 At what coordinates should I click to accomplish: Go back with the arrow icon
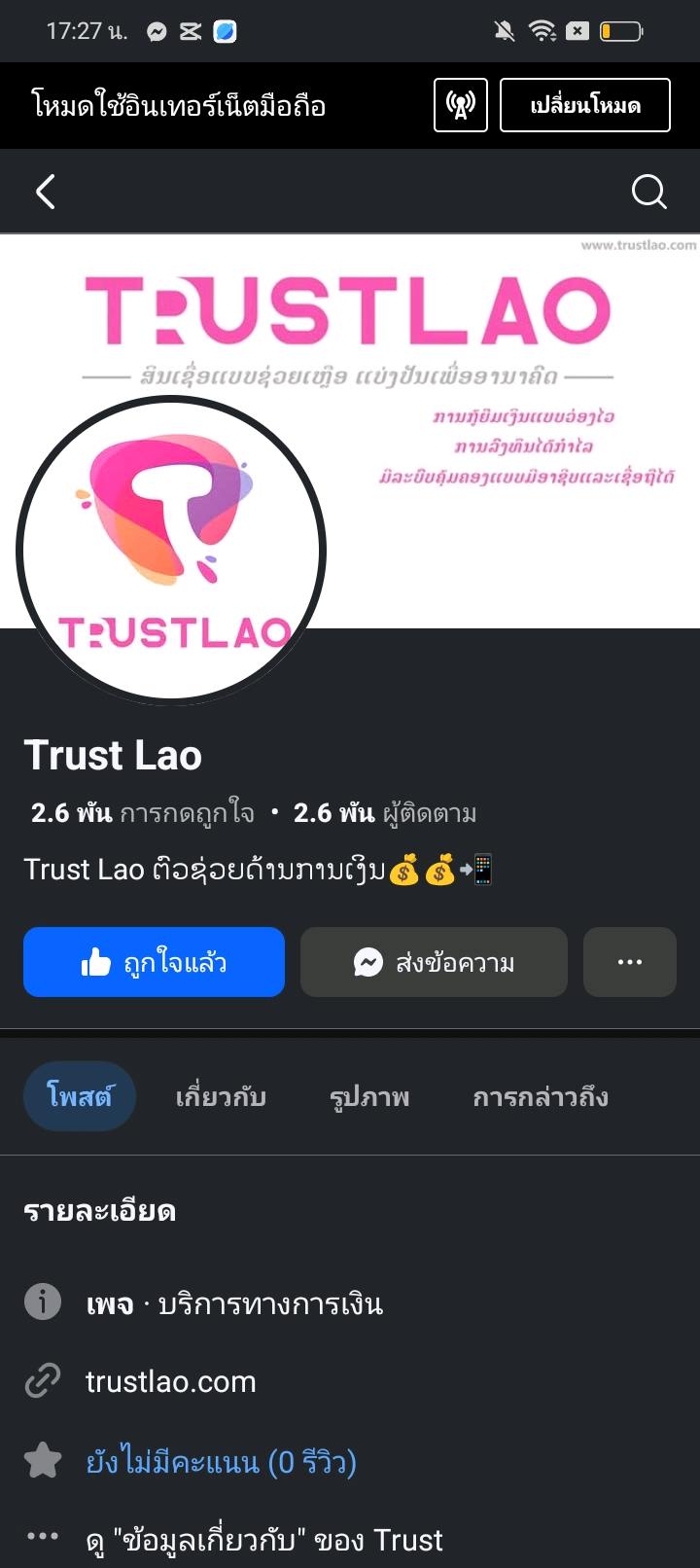tap(46, 192)
